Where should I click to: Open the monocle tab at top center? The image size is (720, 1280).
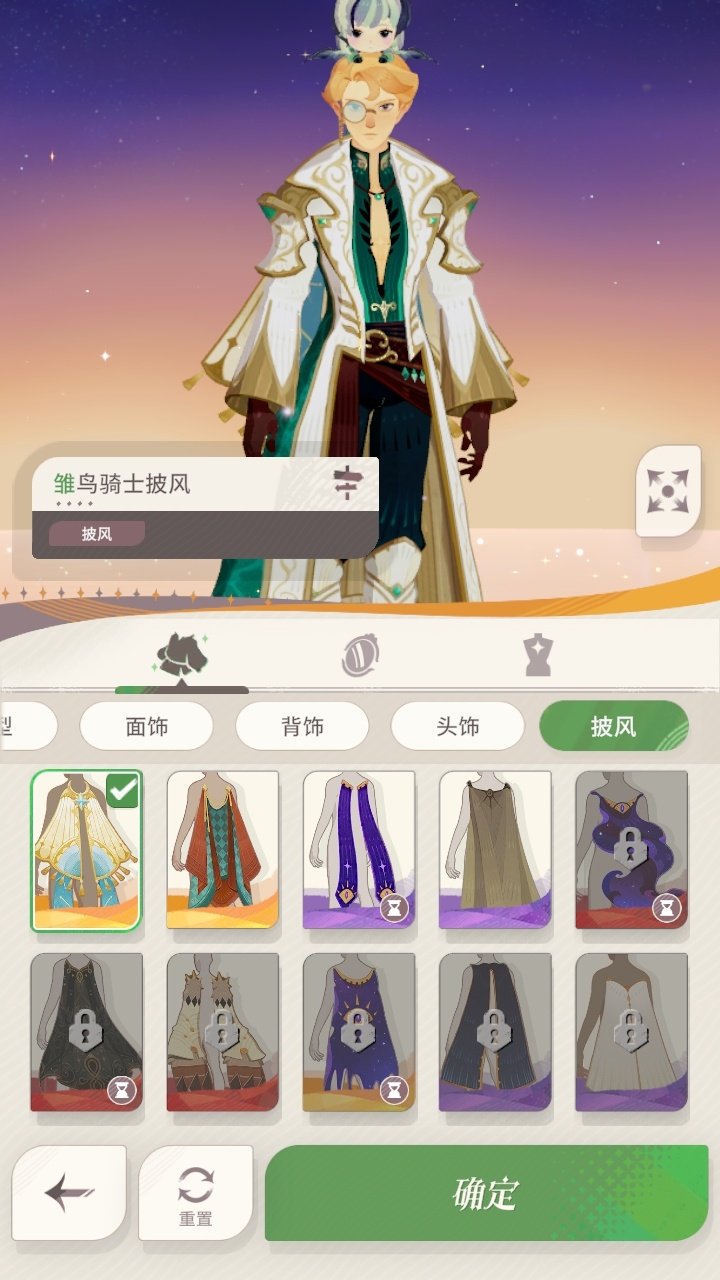pos(360,655)
